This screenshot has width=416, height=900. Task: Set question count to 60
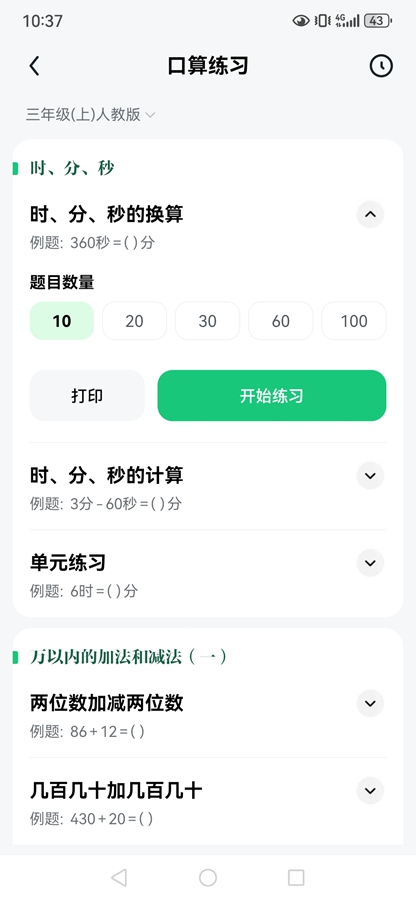[x=281, y=321]
